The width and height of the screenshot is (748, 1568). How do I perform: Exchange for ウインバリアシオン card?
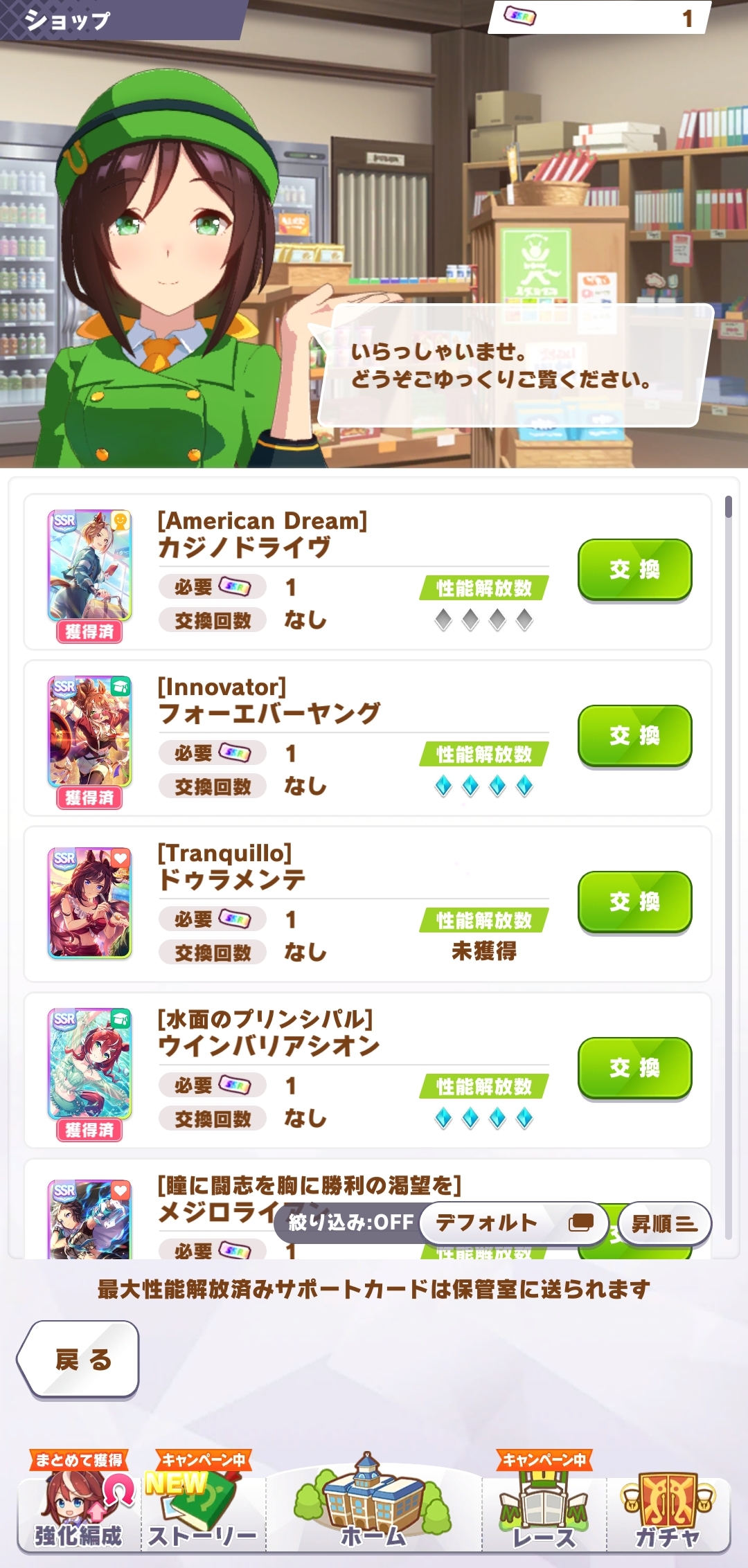click(x=634, y=1067)
